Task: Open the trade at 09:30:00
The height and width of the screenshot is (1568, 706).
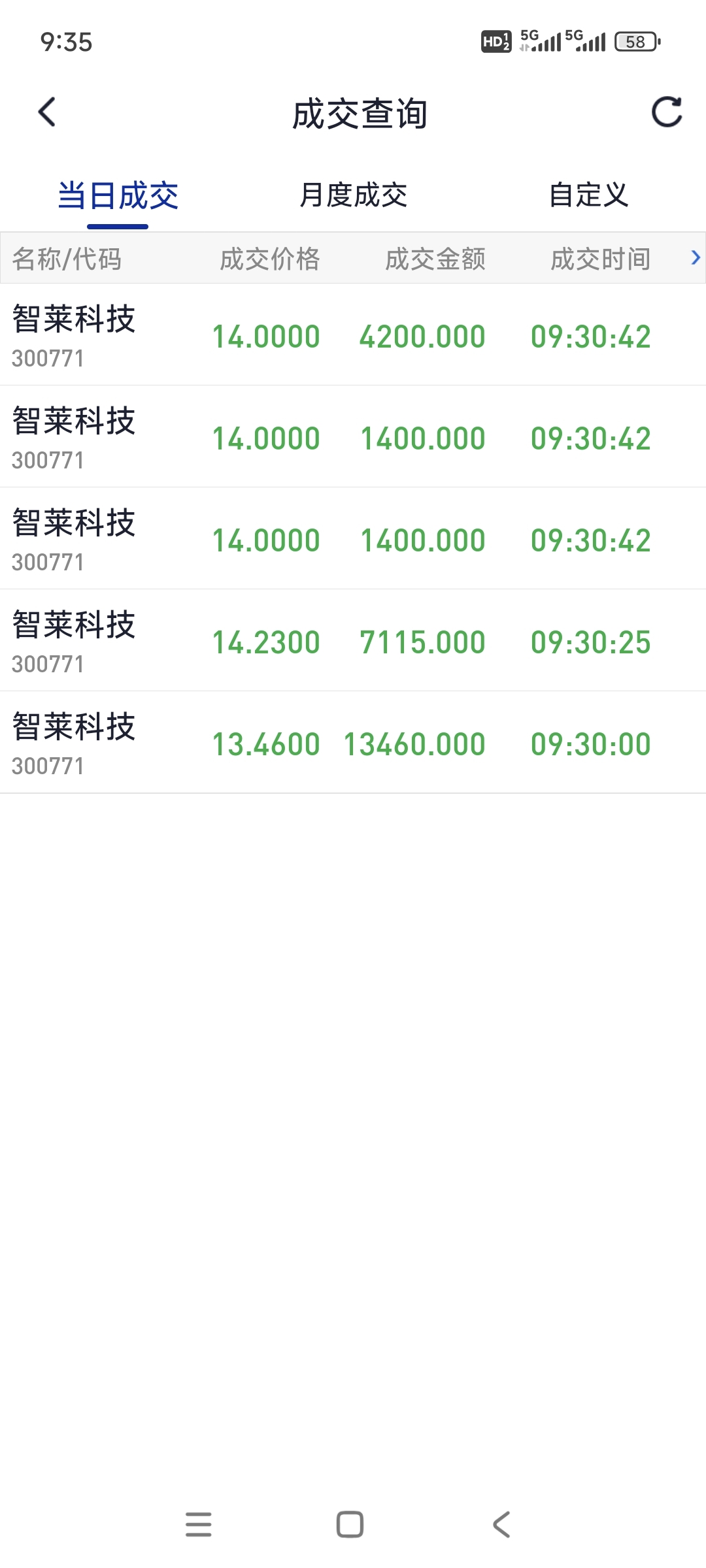Action: 353,742
